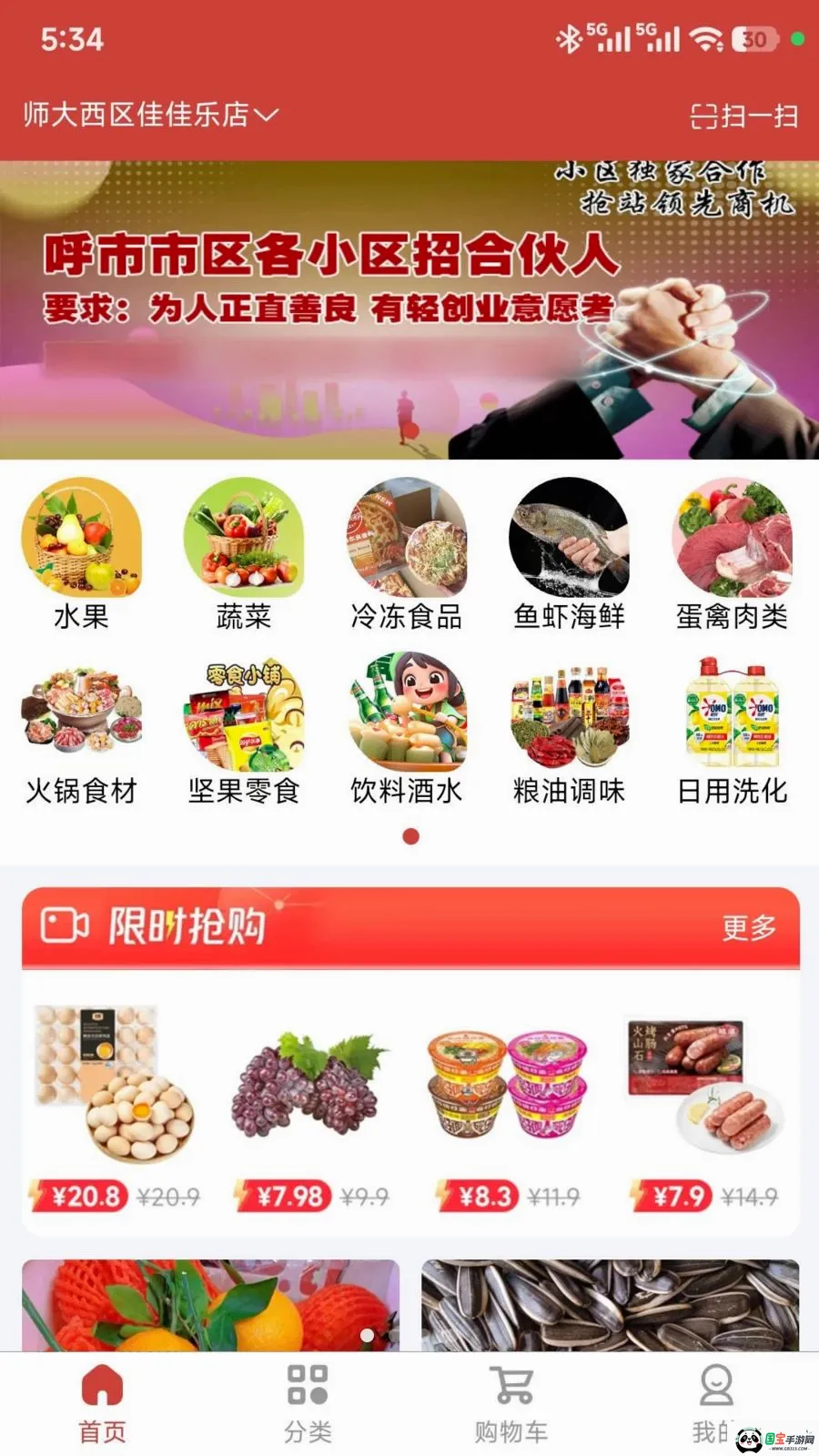View the grapes deal priced ¥7.98
This screenshot has height=1456, width=819.
point(311,1108)
